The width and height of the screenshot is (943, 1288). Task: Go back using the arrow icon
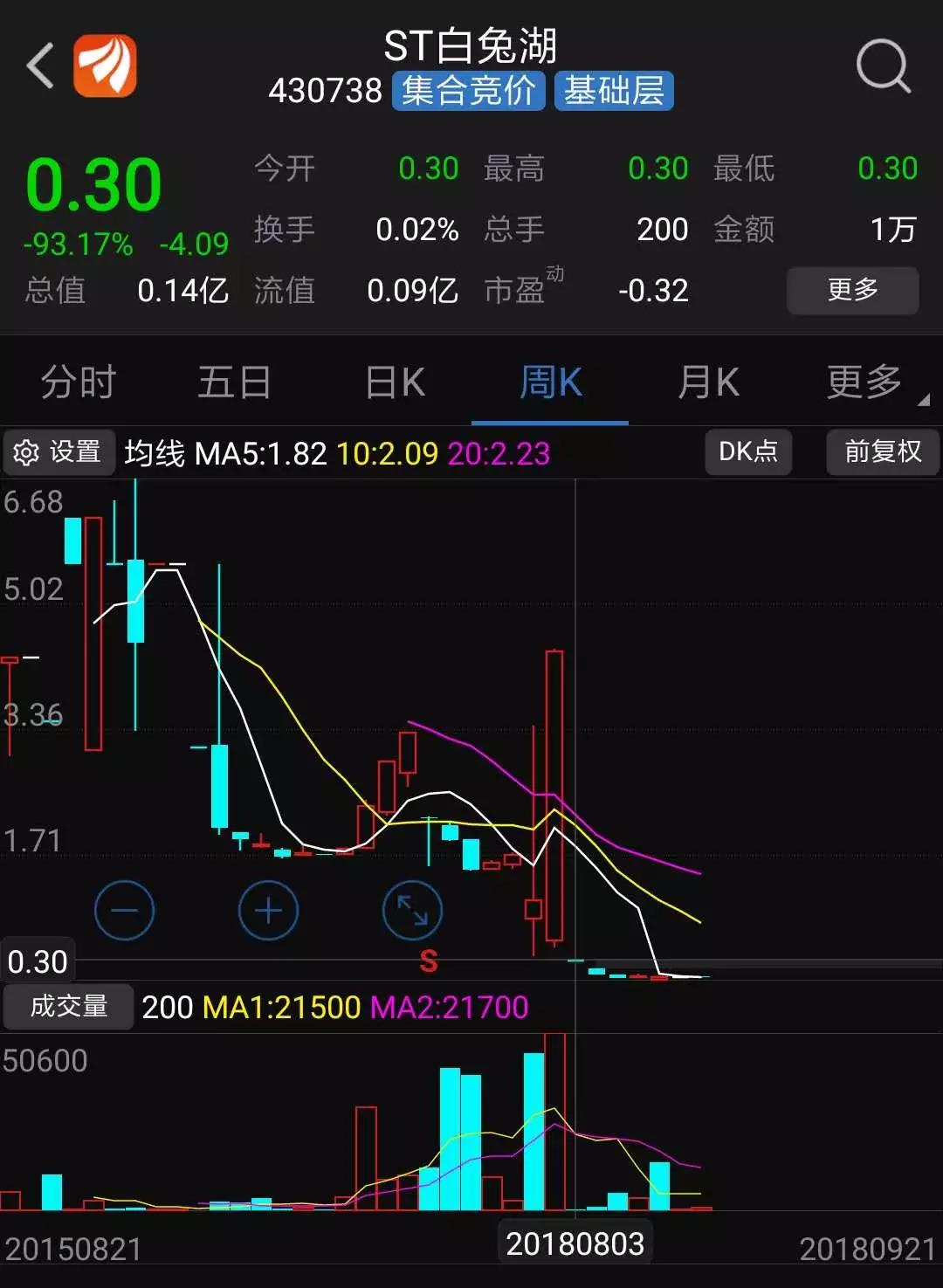click(40, 65)
